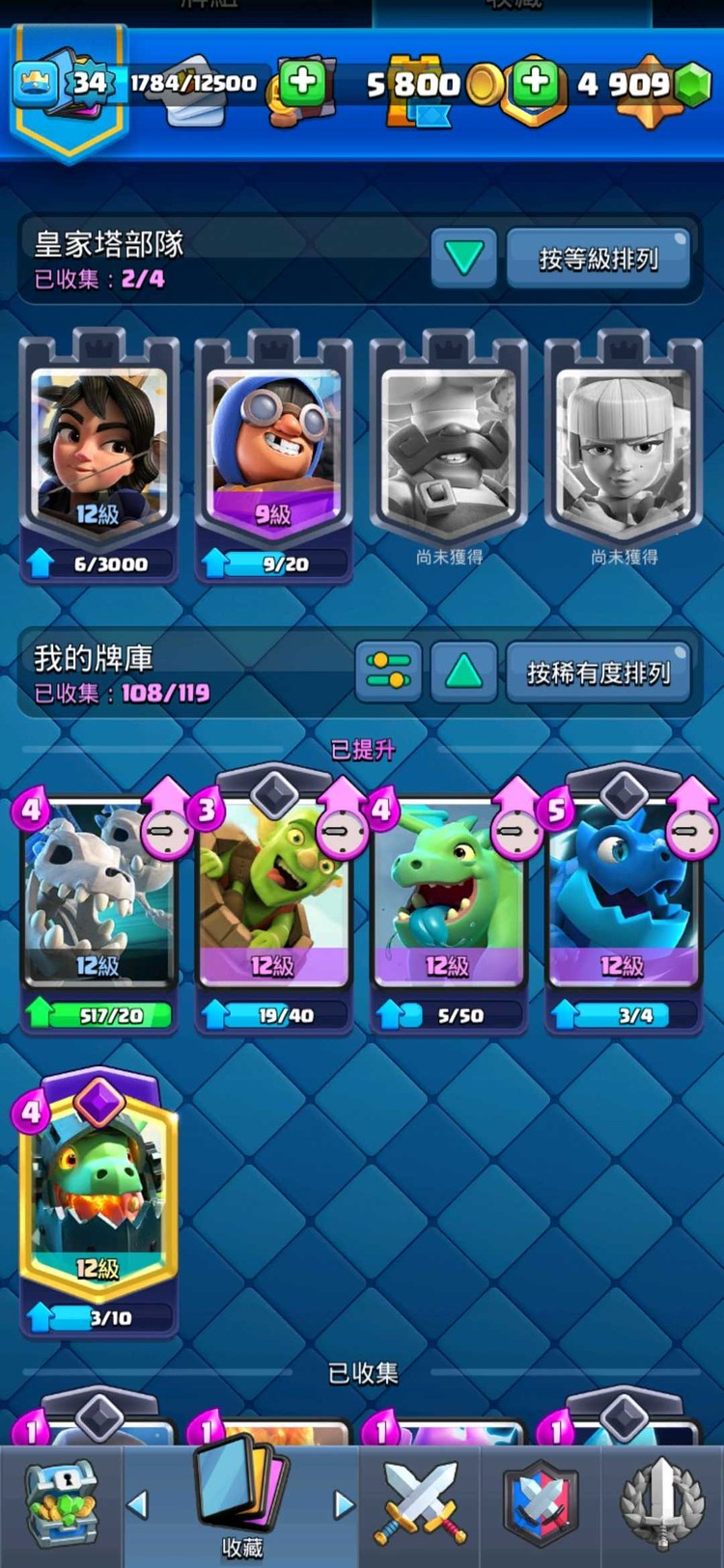
Task: Open the player level 34 profile badge
Action: [68, 85]
